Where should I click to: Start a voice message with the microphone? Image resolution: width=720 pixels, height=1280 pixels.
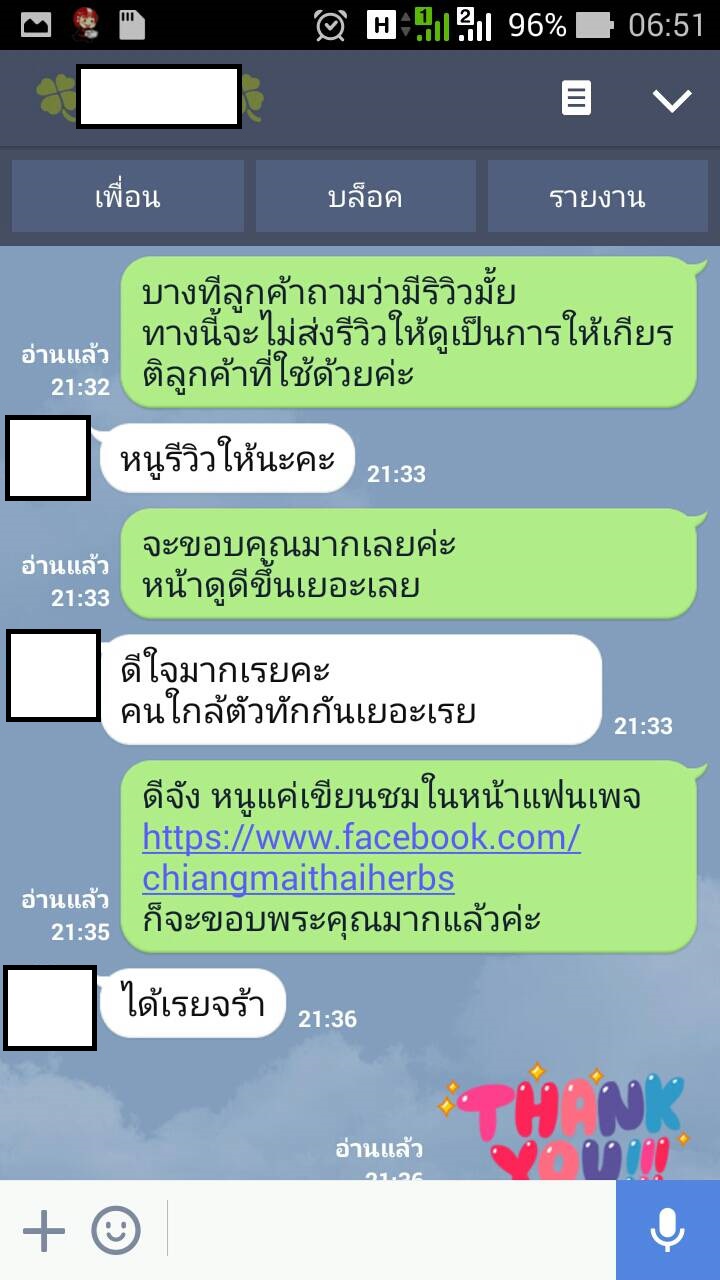tap(667, 1230)
